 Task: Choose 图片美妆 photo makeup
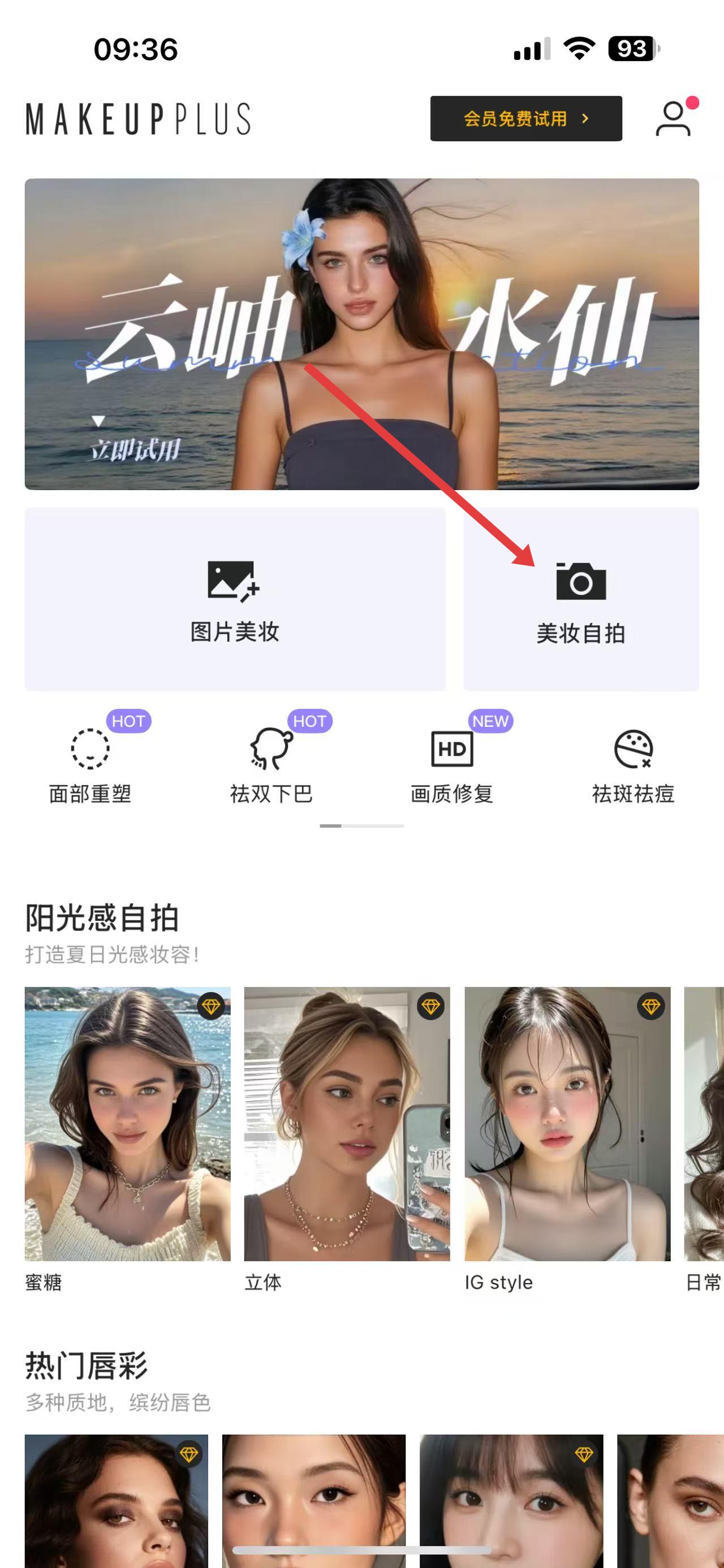pos(235,600)
